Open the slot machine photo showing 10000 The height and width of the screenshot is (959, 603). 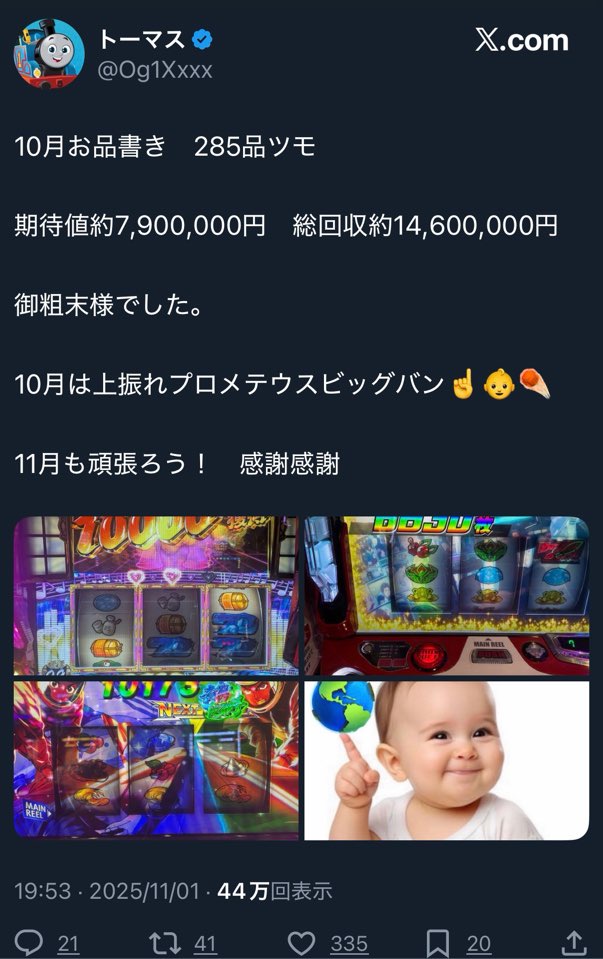(x=156, y=596)
